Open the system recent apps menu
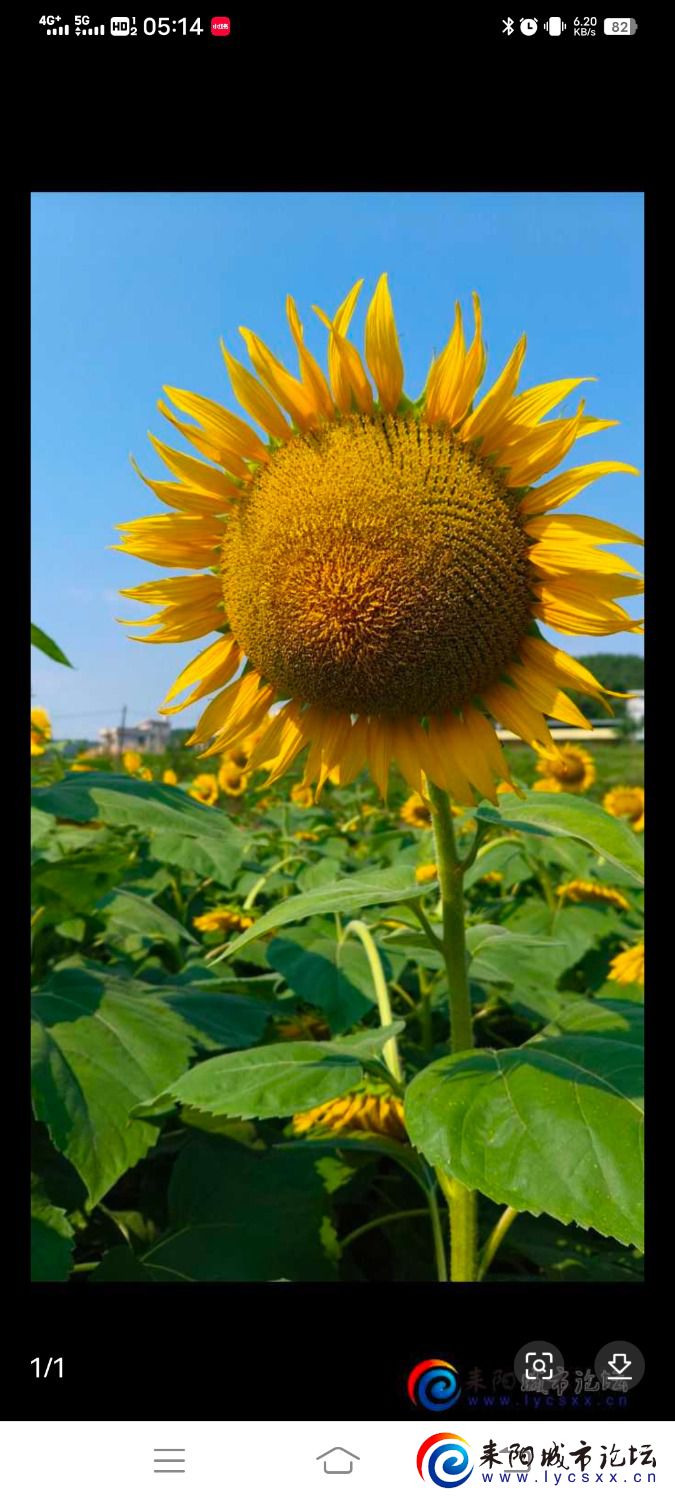The height and width of the screenshot is (1500, 675). pos(169,1460)
